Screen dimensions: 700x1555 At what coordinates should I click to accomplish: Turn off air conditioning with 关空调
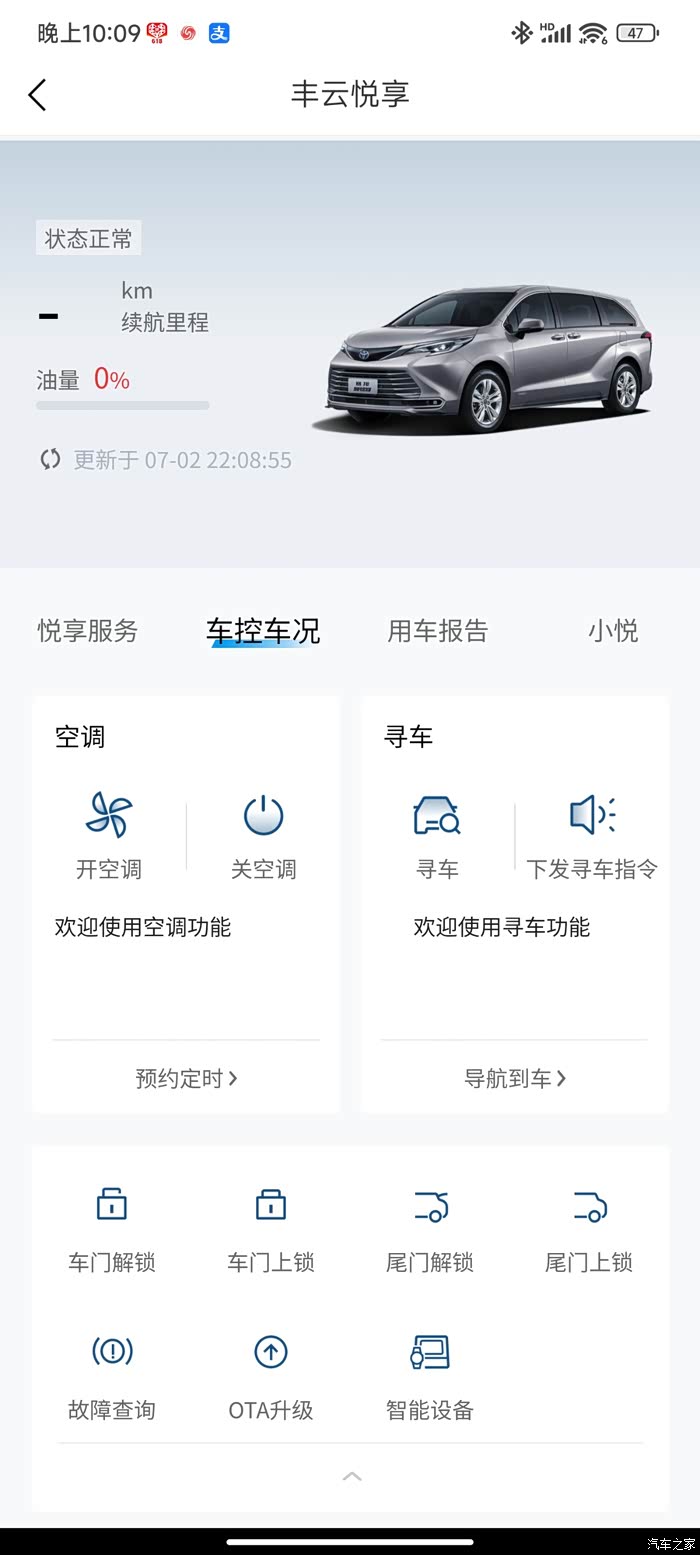(264, 836)
